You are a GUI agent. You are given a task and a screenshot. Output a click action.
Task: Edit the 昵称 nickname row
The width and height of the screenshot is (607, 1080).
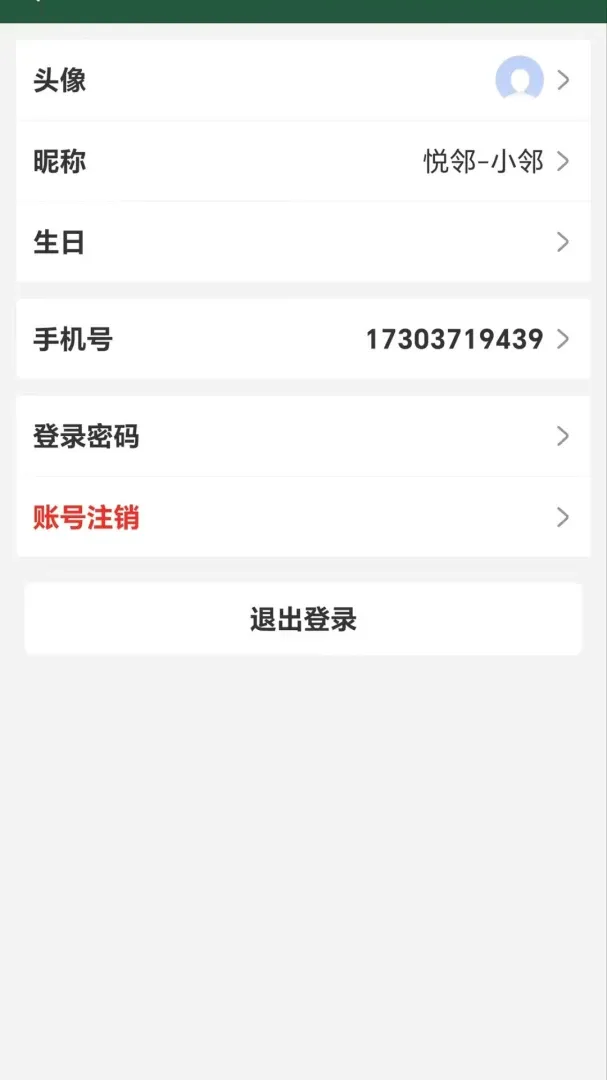point(303,162)
